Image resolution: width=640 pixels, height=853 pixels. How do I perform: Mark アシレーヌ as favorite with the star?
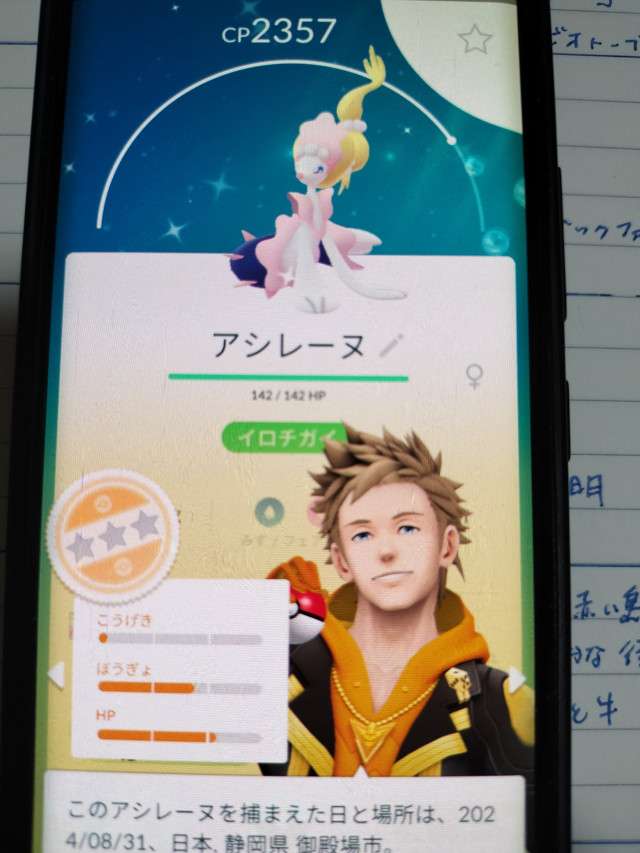tap(474, 39)
